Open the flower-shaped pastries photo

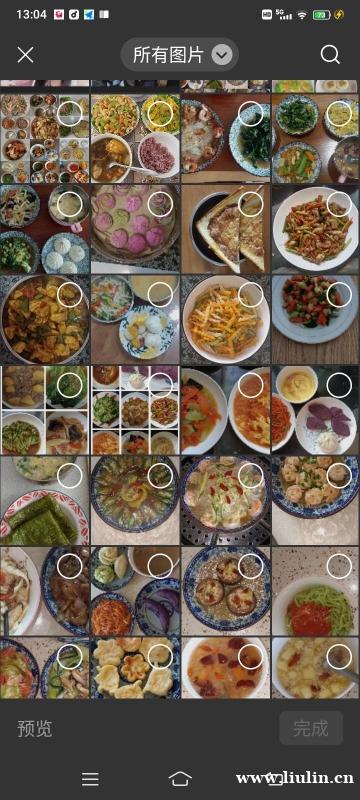135,668
